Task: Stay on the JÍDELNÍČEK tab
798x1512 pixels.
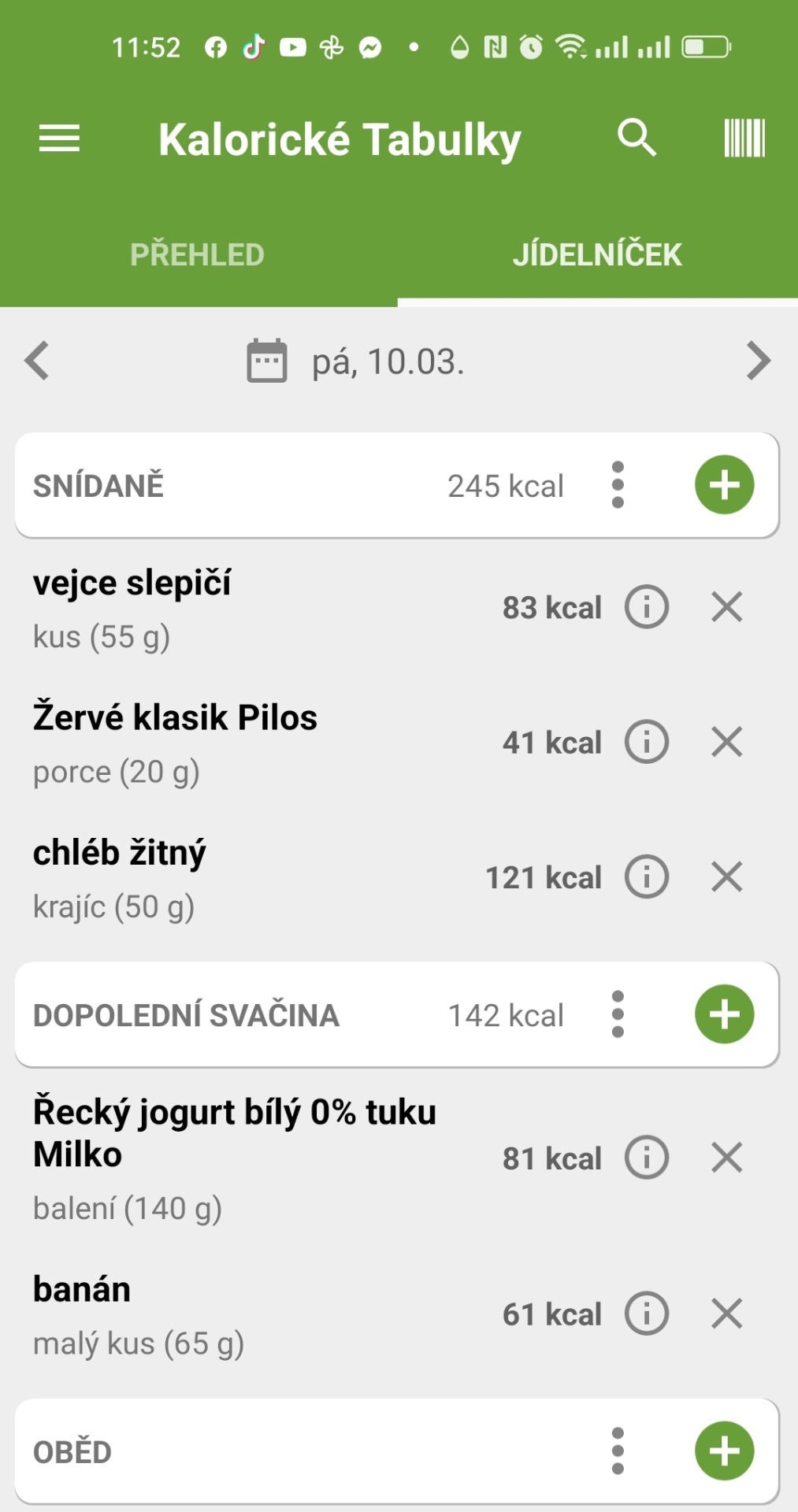Action: coord(597,254)
